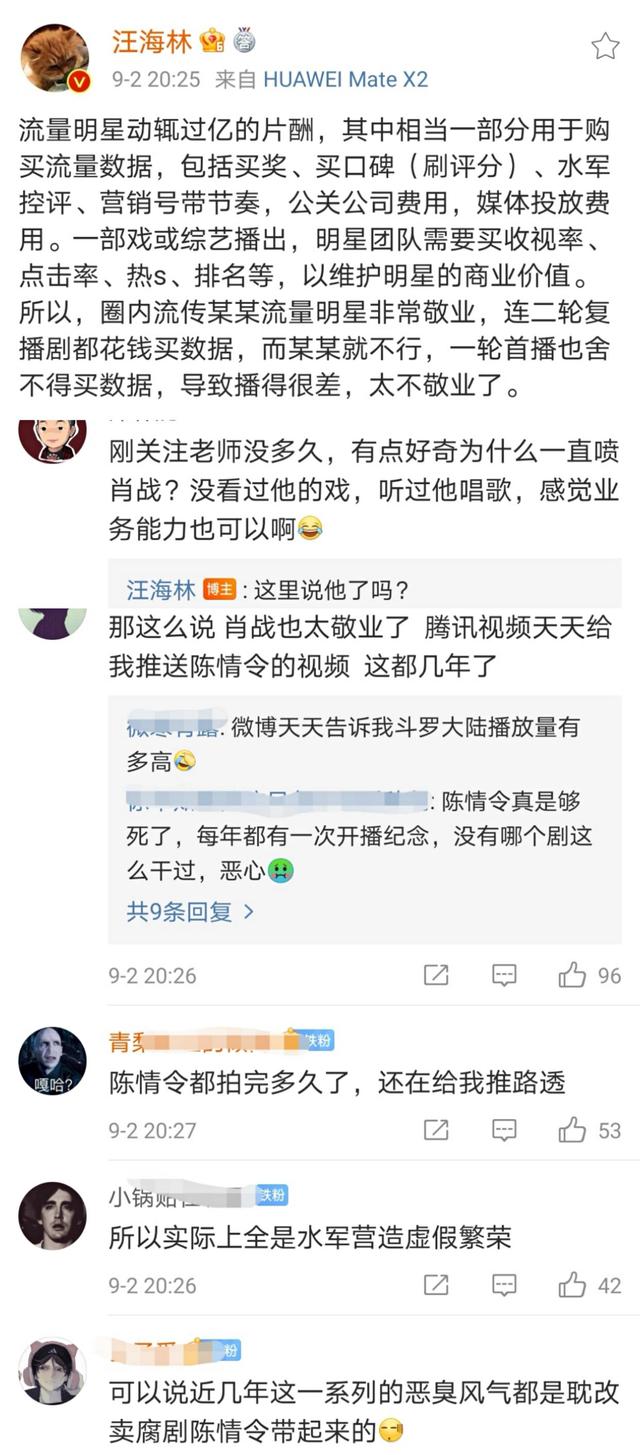Open avatar of commenter saying 嘎哈?
Viewport: 640px width, 1455px height.
tap(52, 1060)
